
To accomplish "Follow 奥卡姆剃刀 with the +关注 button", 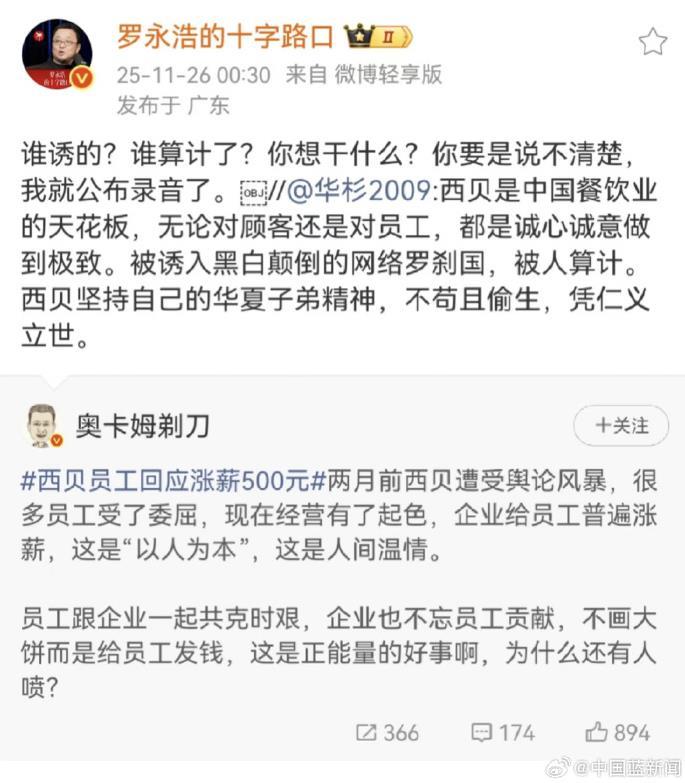I will (x=620, y=426).
